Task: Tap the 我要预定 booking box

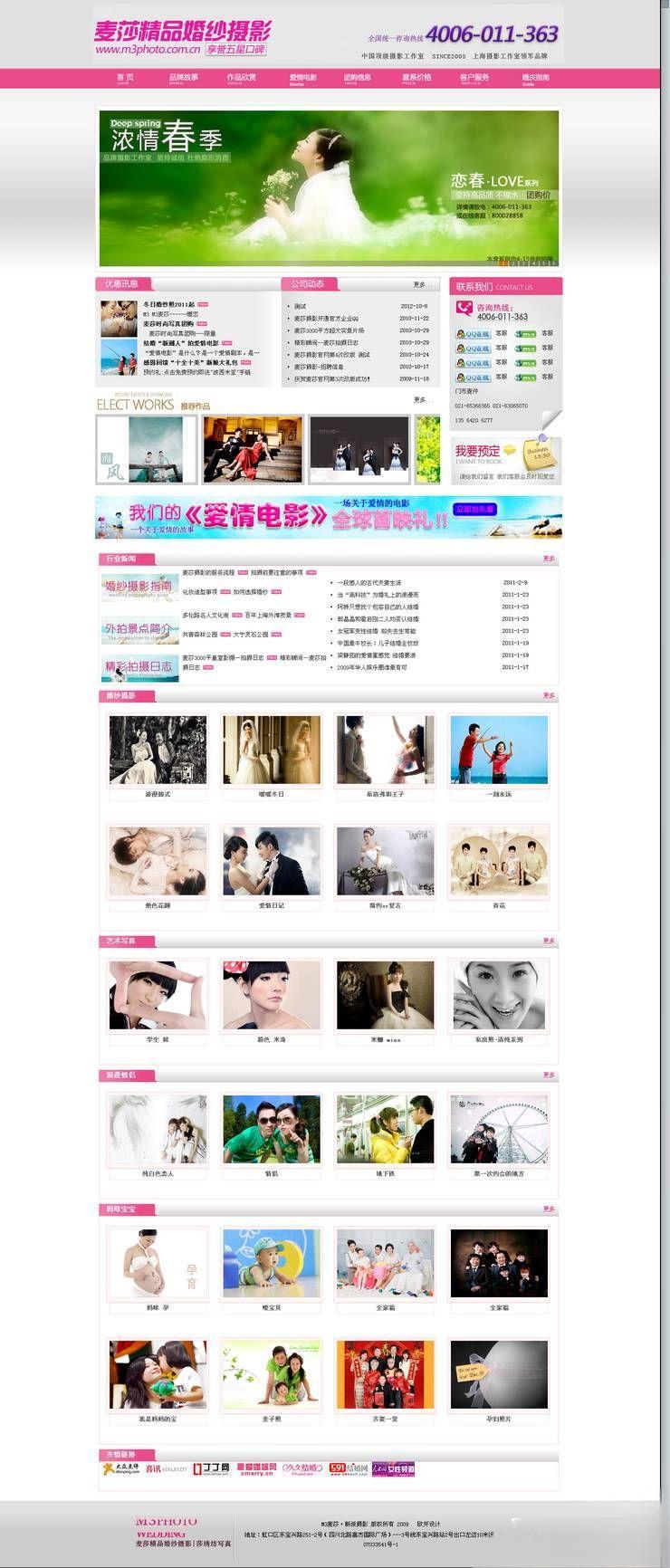Action: [505, 460]
